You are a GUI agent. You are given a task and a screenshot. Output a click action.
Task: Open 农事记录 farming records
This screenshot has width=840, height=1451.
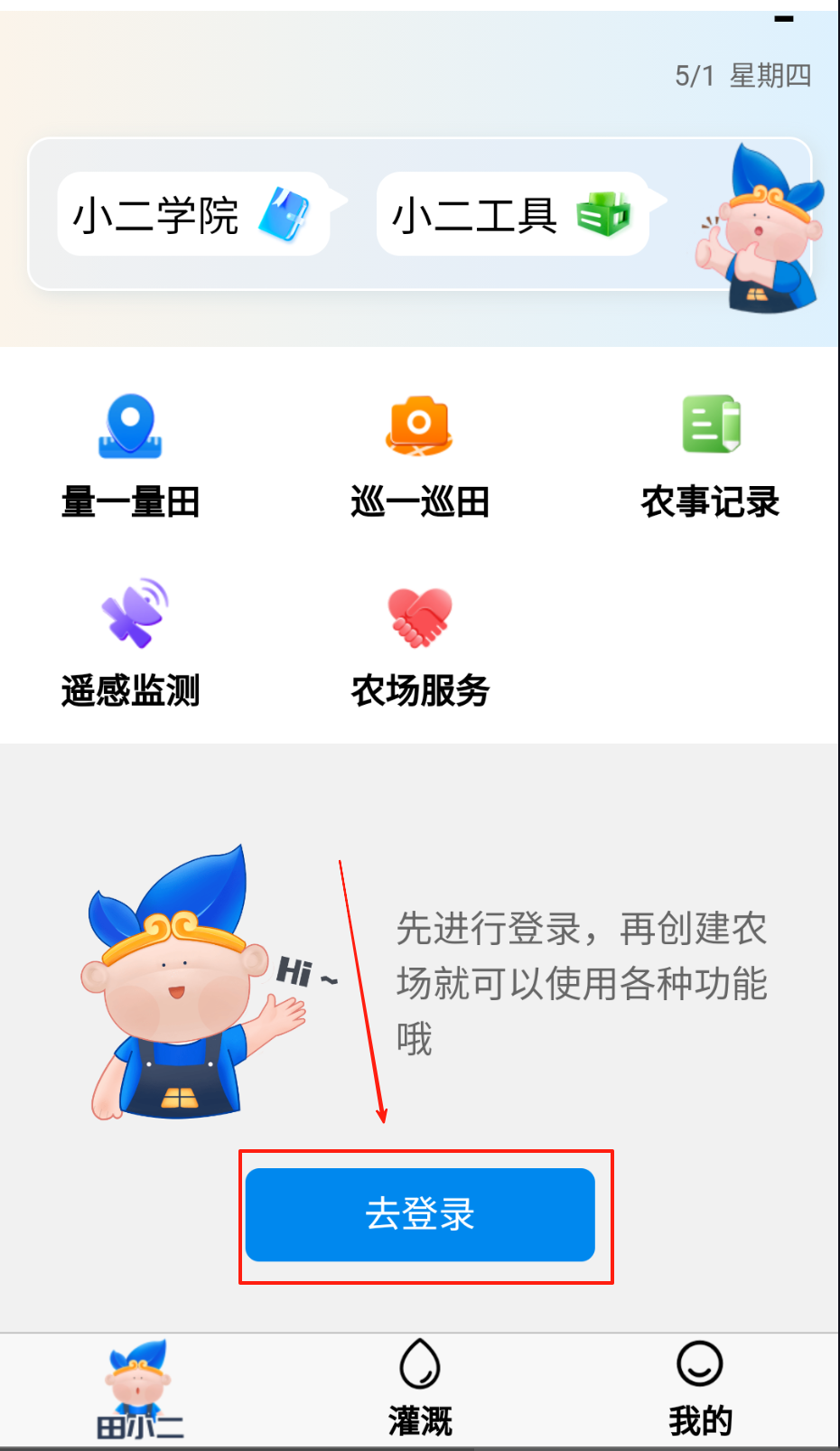click(710, 456)
